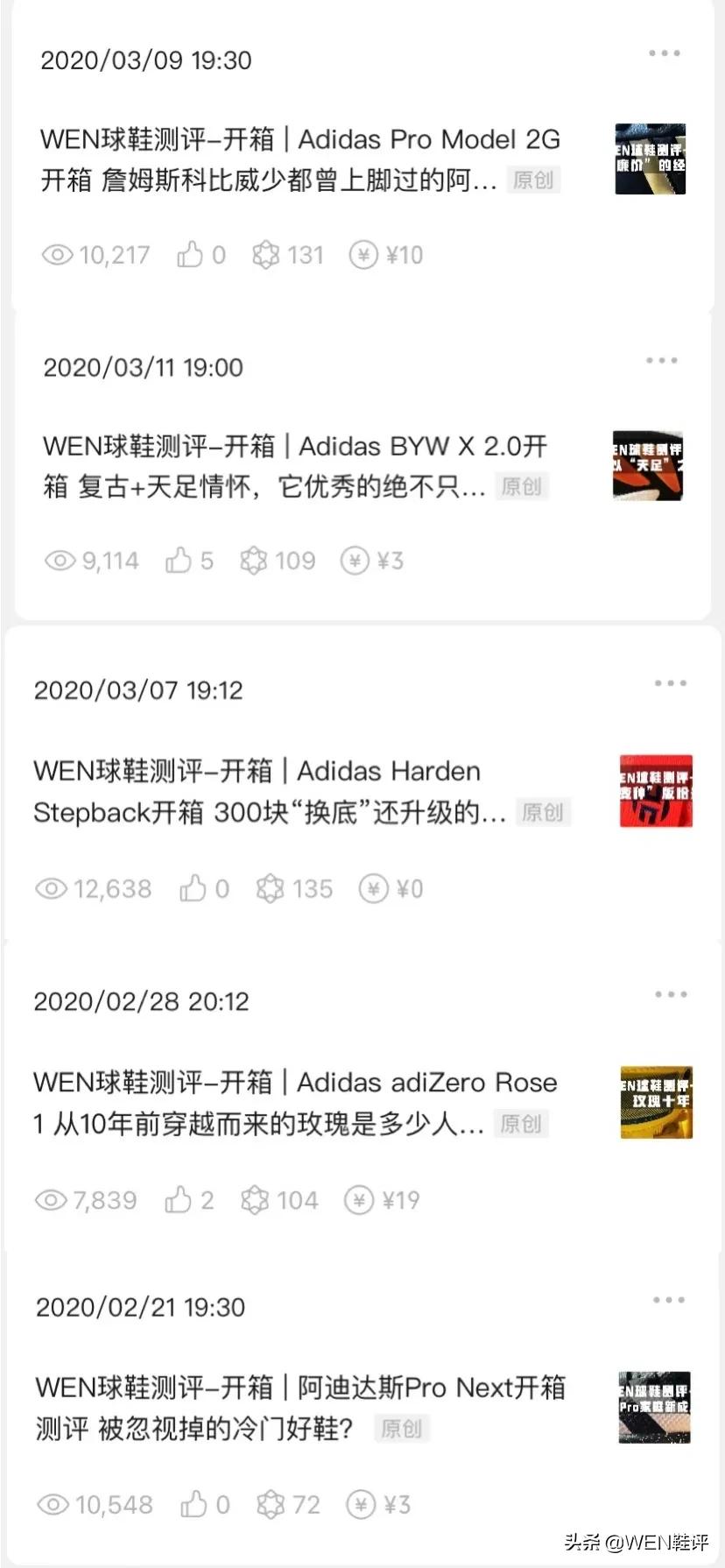This screenshot has width=725, height=1568.
Task: Open the "..." menu on Pro Model 2G post
Action: click(x=664, y=53)
